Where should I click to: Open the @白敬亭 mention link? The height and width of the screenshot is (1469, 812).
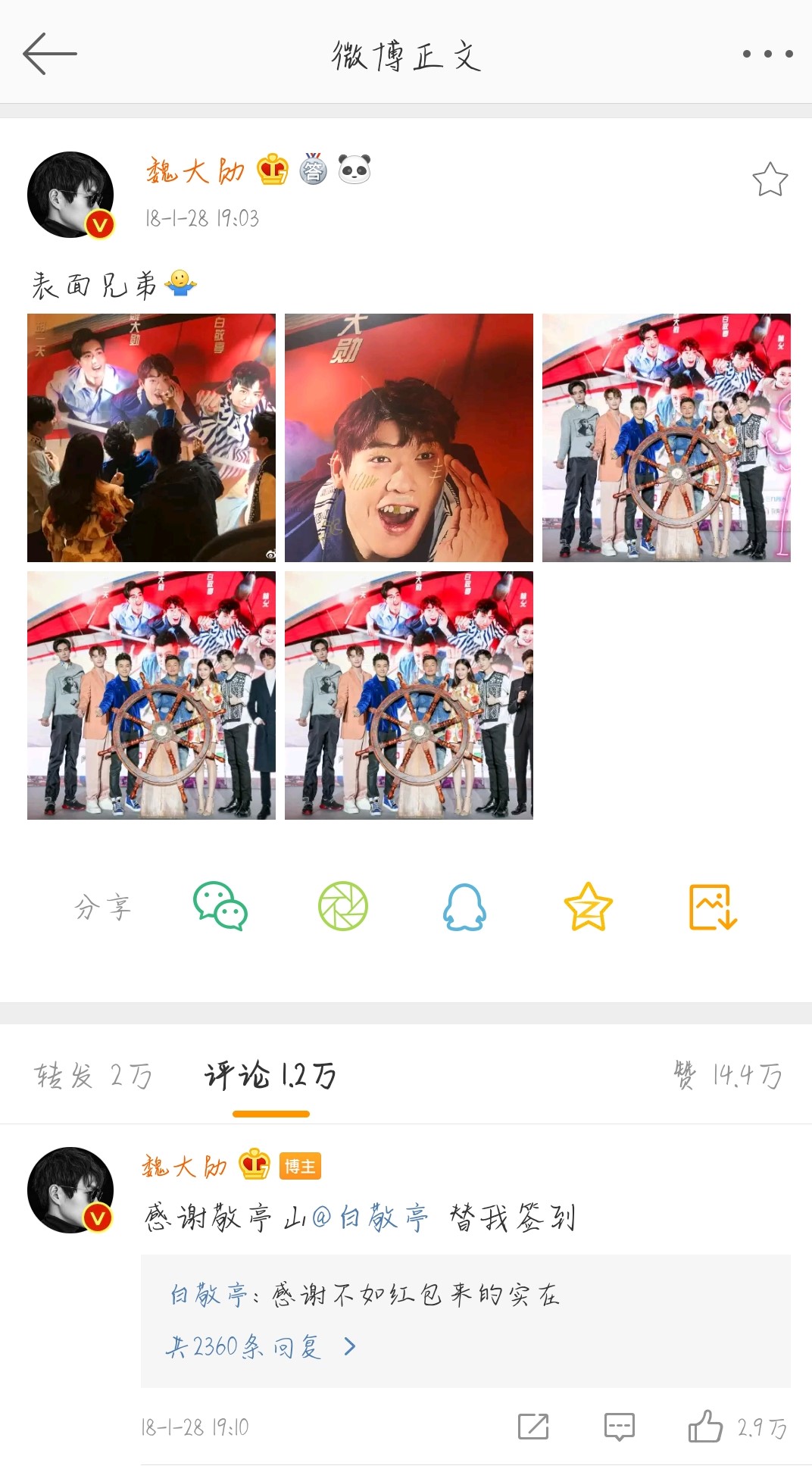[370, 1217]
